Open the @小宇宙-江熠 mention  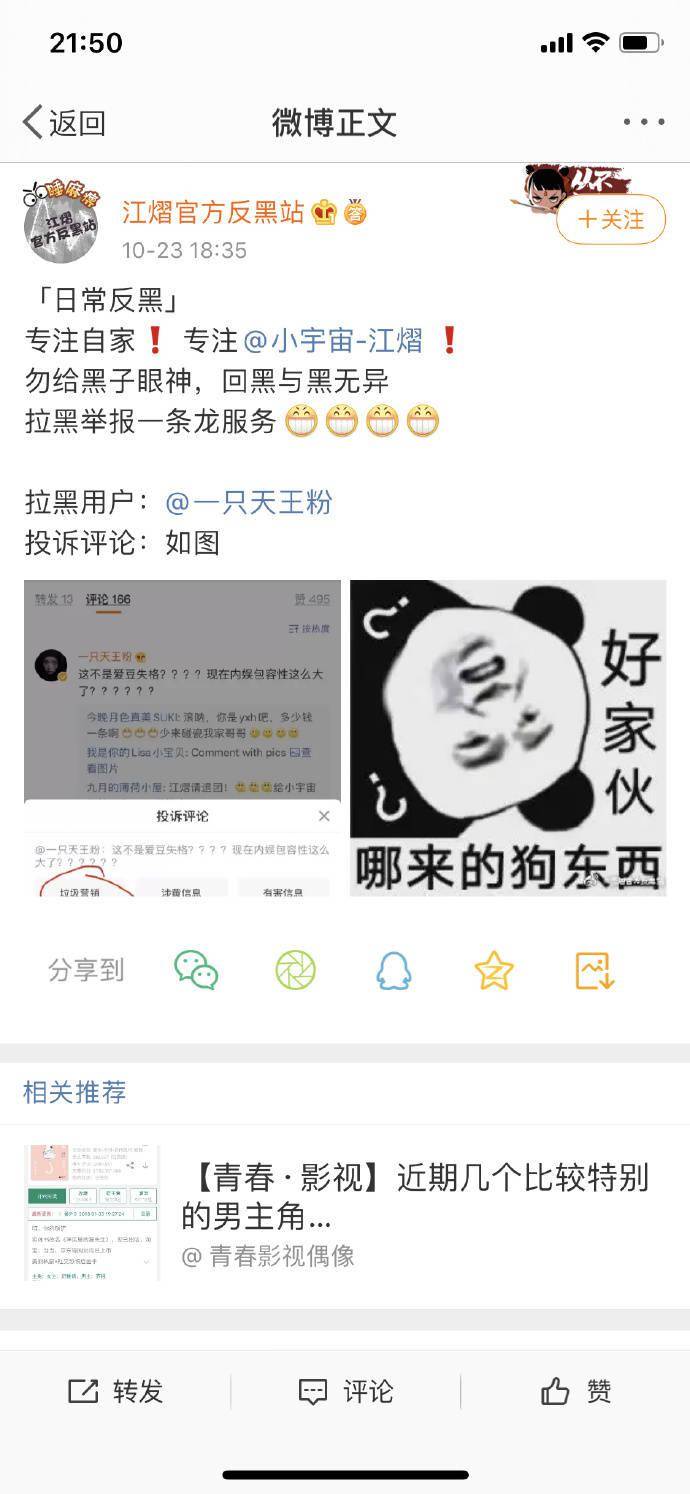[334, 341]
